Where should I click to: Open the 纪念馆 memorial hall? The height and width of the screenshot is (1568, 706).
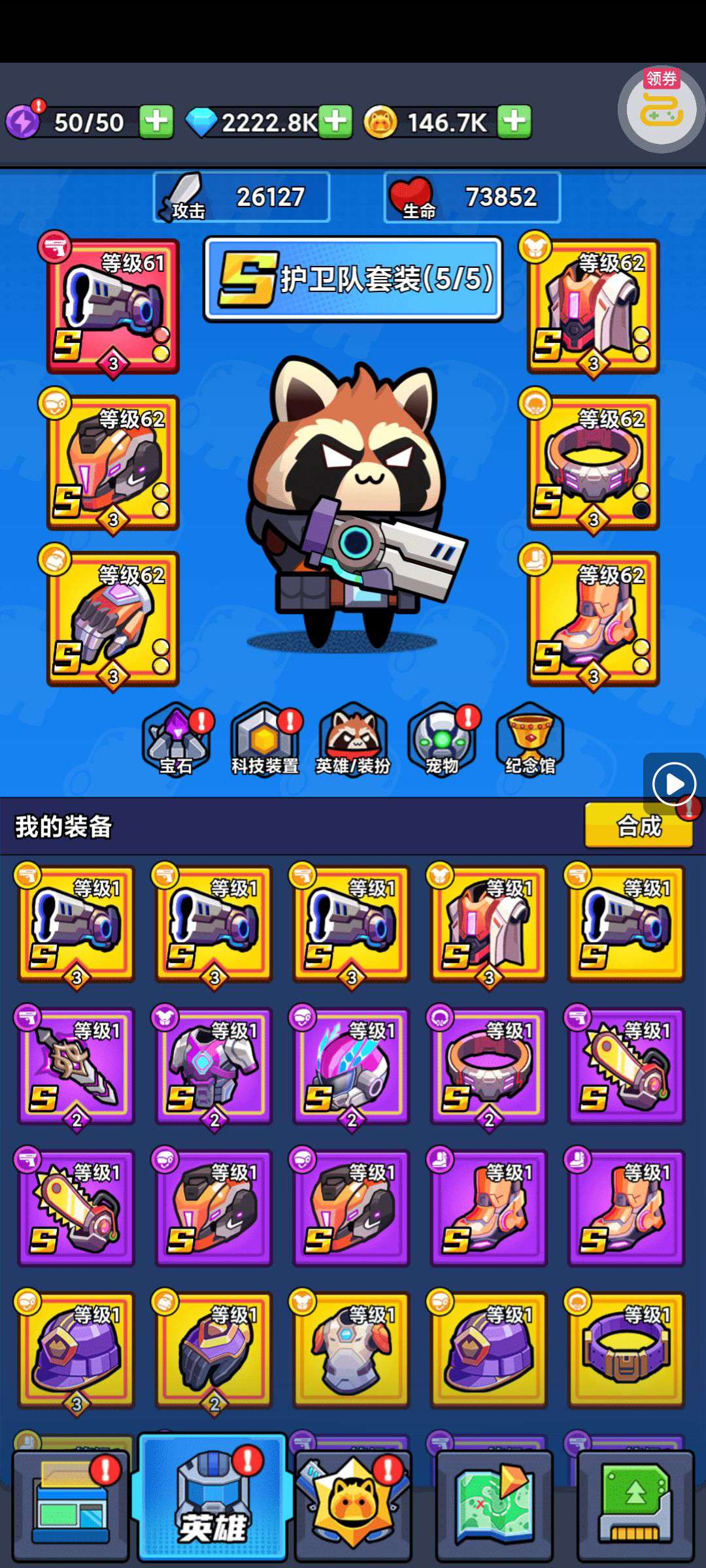tap(530, 740)
